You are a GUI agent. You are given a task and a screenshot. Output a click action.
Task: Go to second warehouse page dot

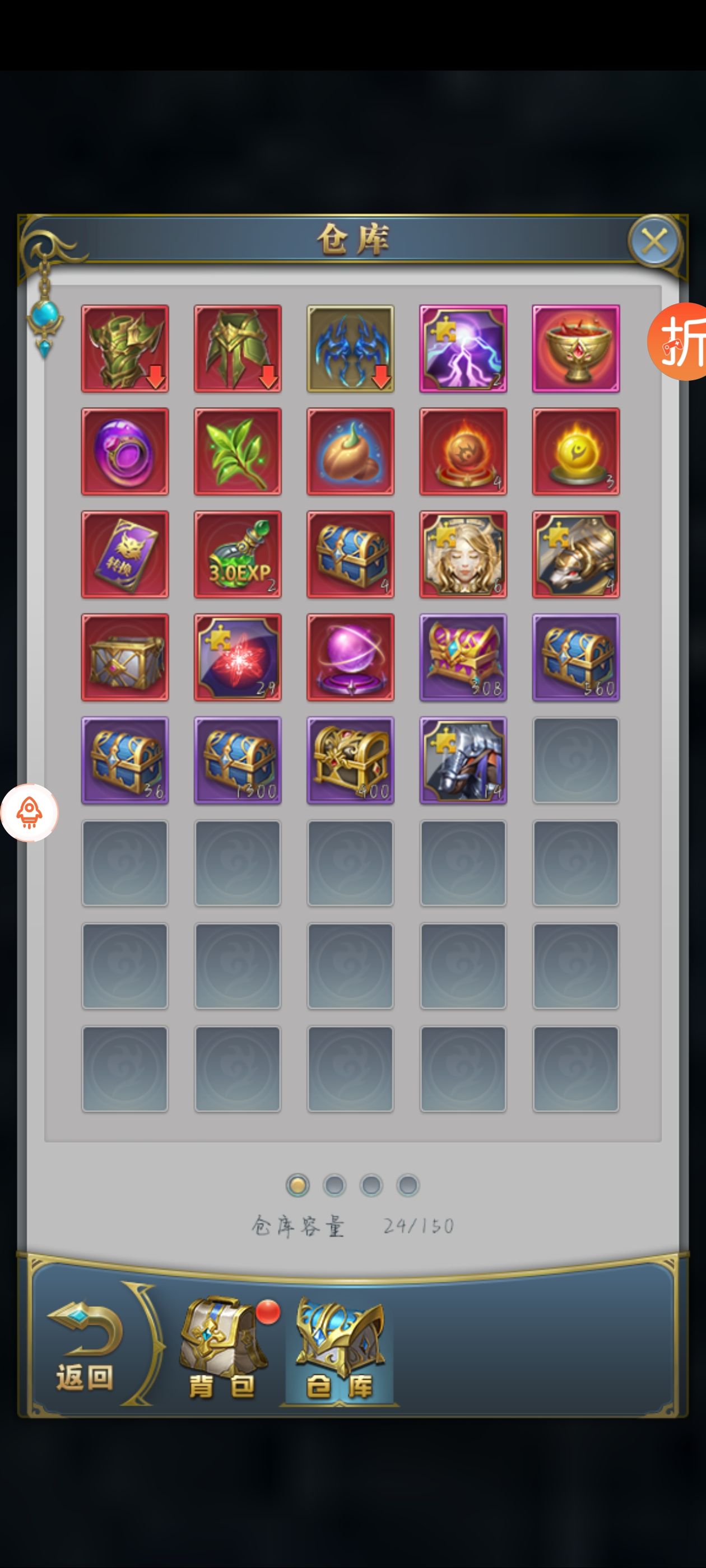pos(335,1186)
